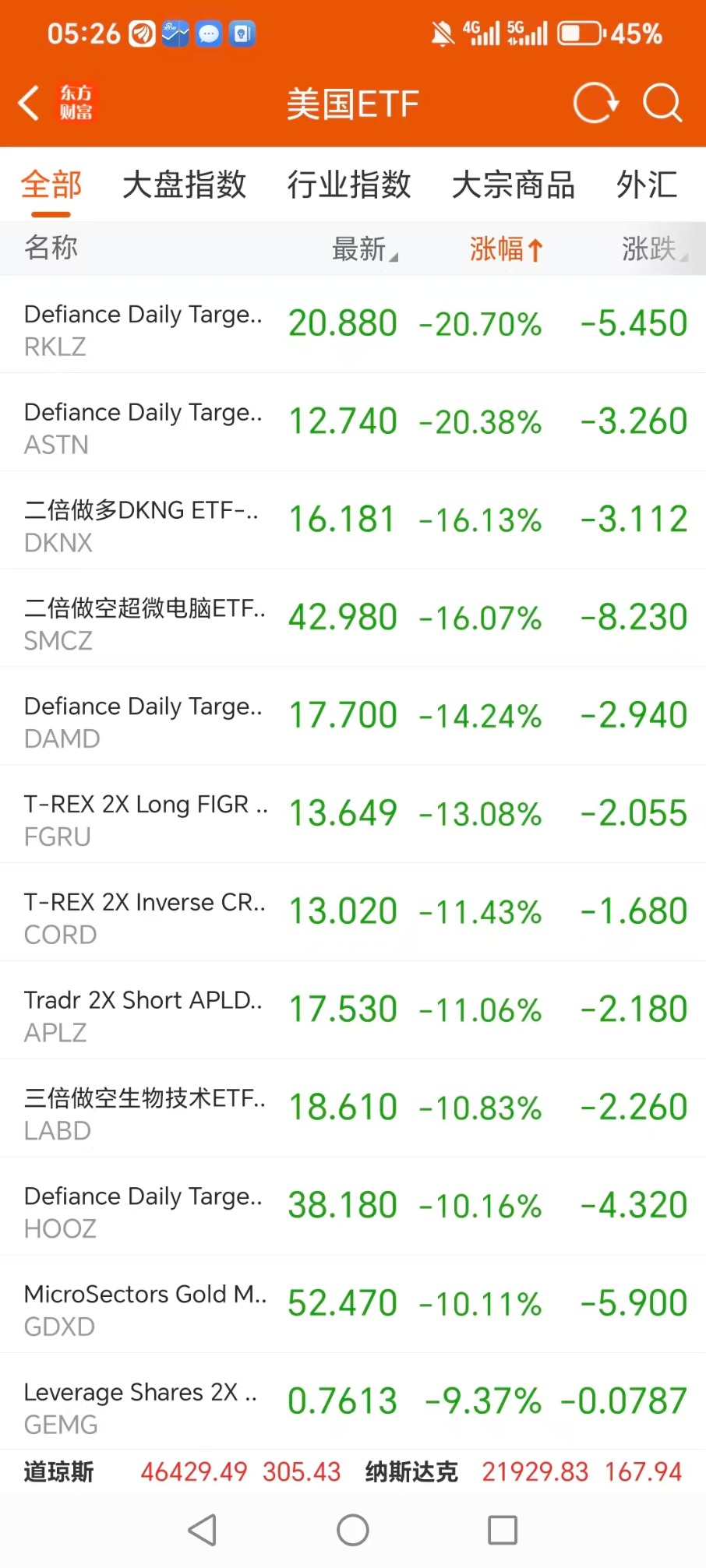Open the FGRU quote
This screenshot has height=1568, width=706.
353,815
